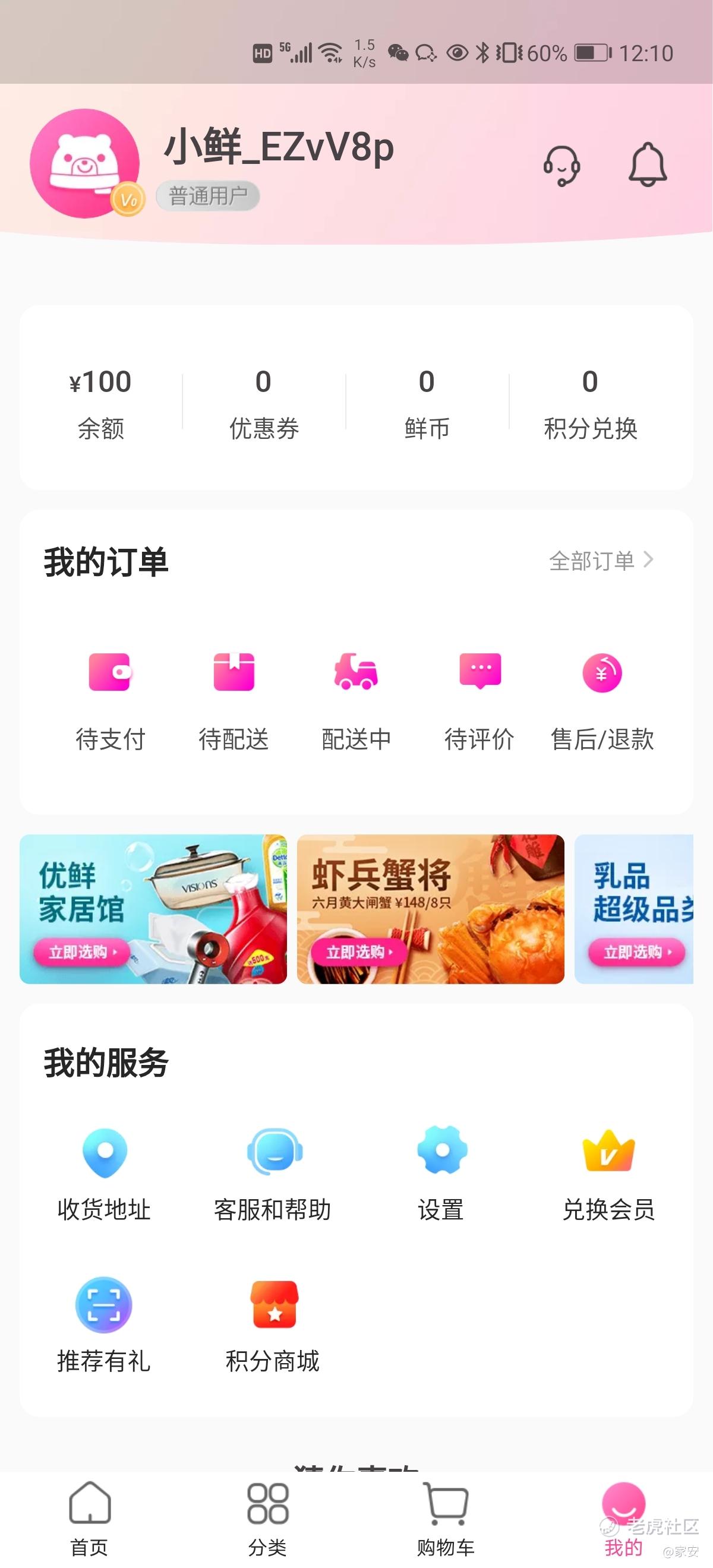Switch to the 首页 home tab

[90, 1519]
